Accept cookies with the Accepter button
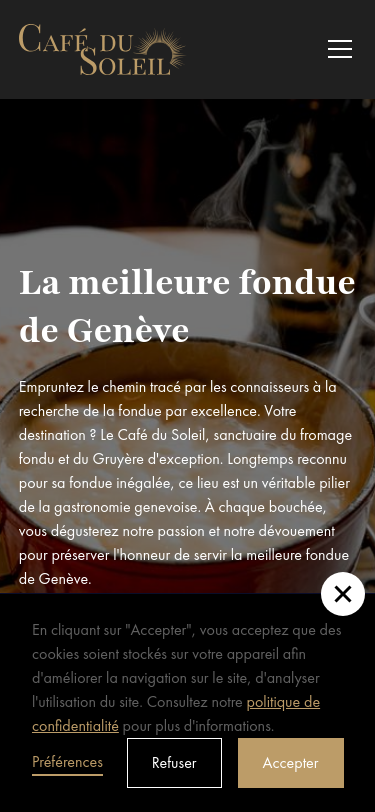This screenshot has height=812, width=375. pyautogui.click(x=291, y=763)
